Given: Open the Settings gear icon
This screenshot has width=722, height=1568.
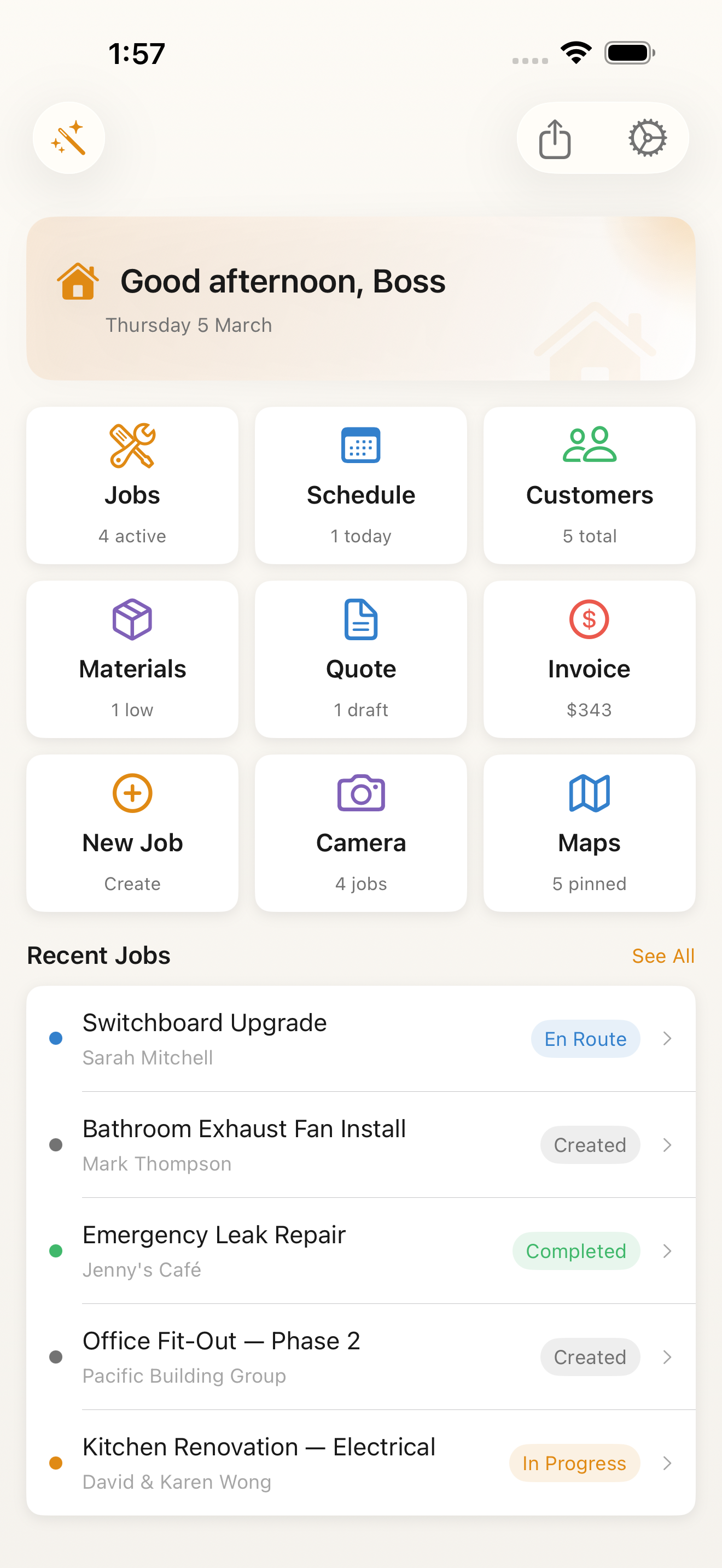Looking at the screenshot, I should [647, 138].
